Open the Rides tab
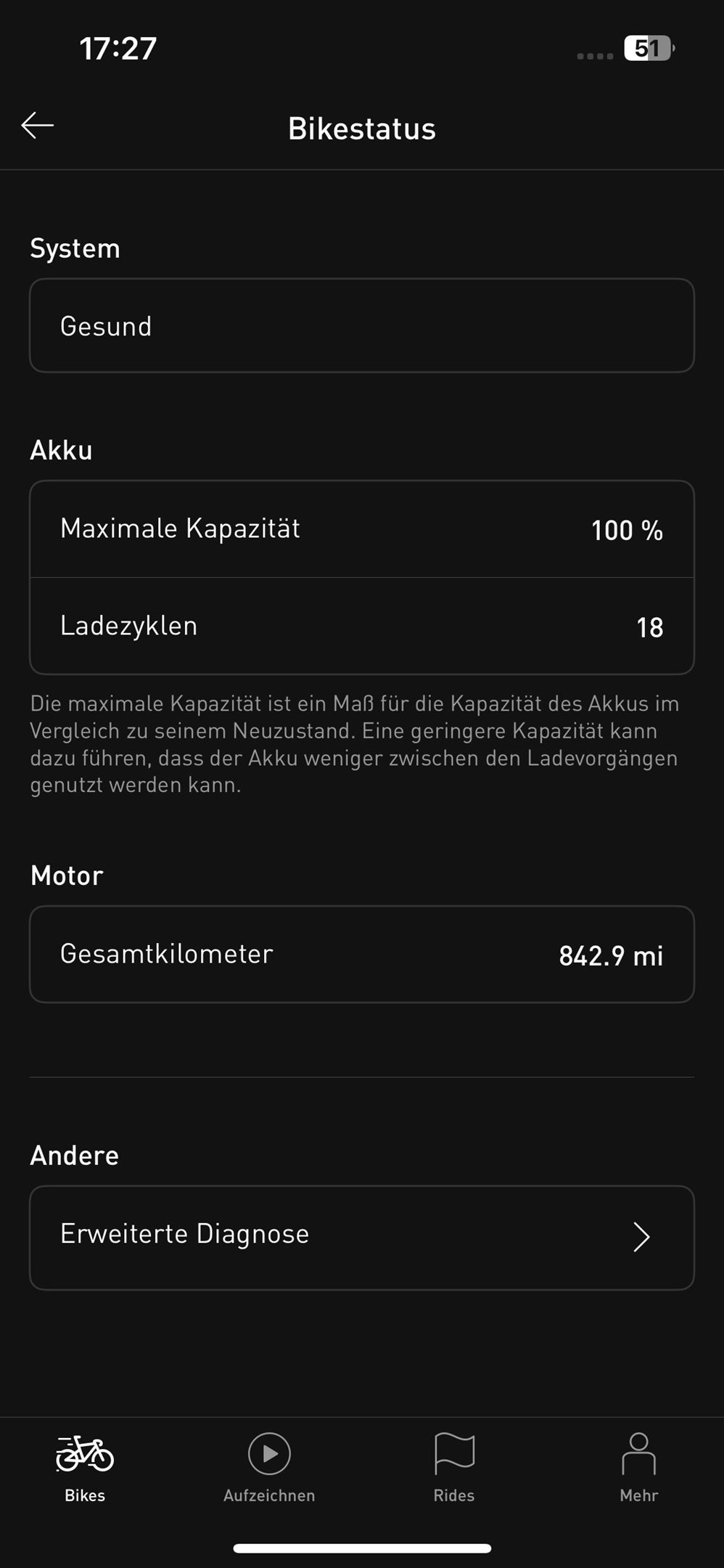The width and height of the screenshot is (724, 1568). 454,1466
